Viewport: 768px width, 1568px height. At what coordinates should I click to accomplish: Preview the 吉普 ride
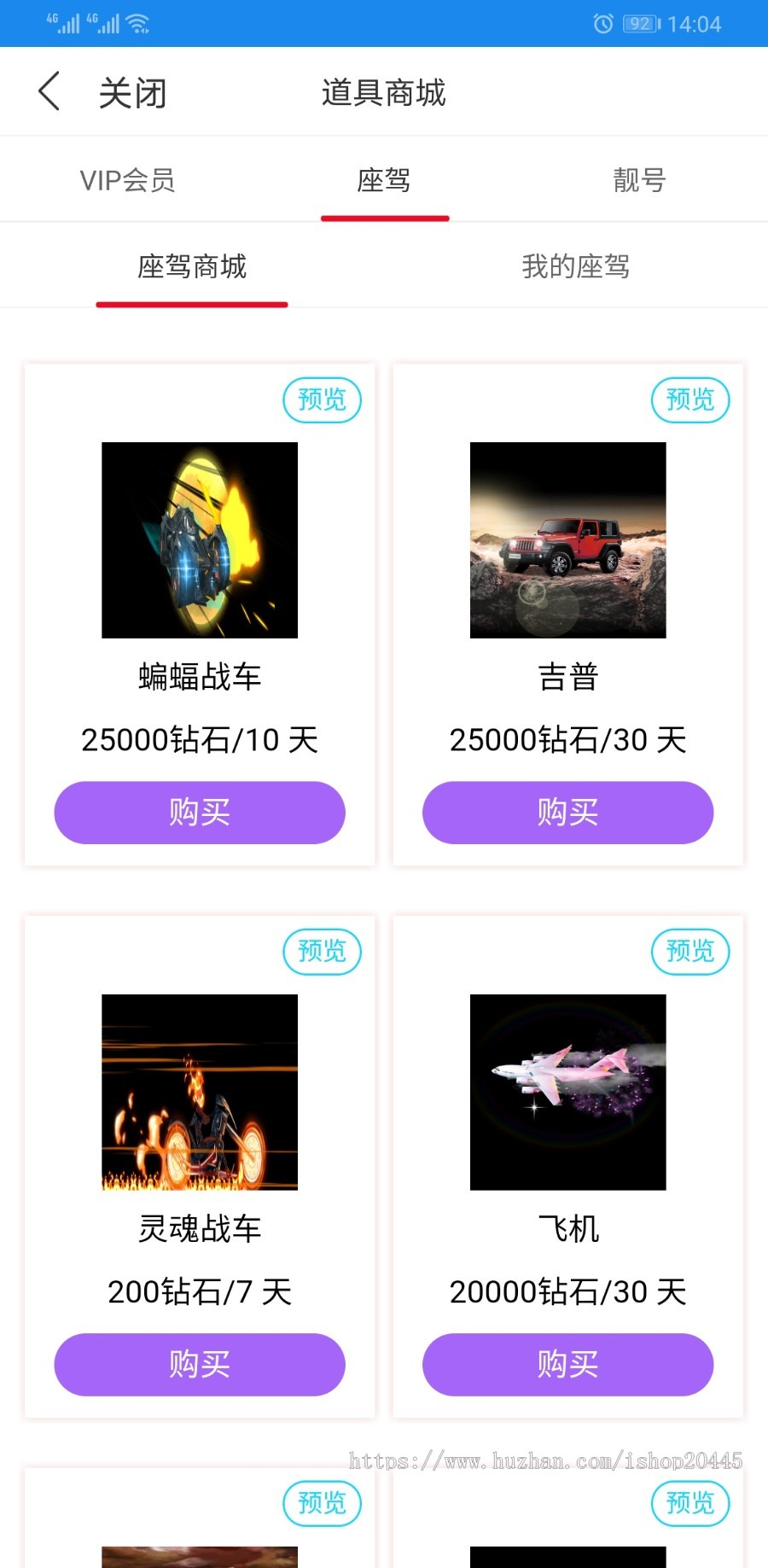(689, 399)
